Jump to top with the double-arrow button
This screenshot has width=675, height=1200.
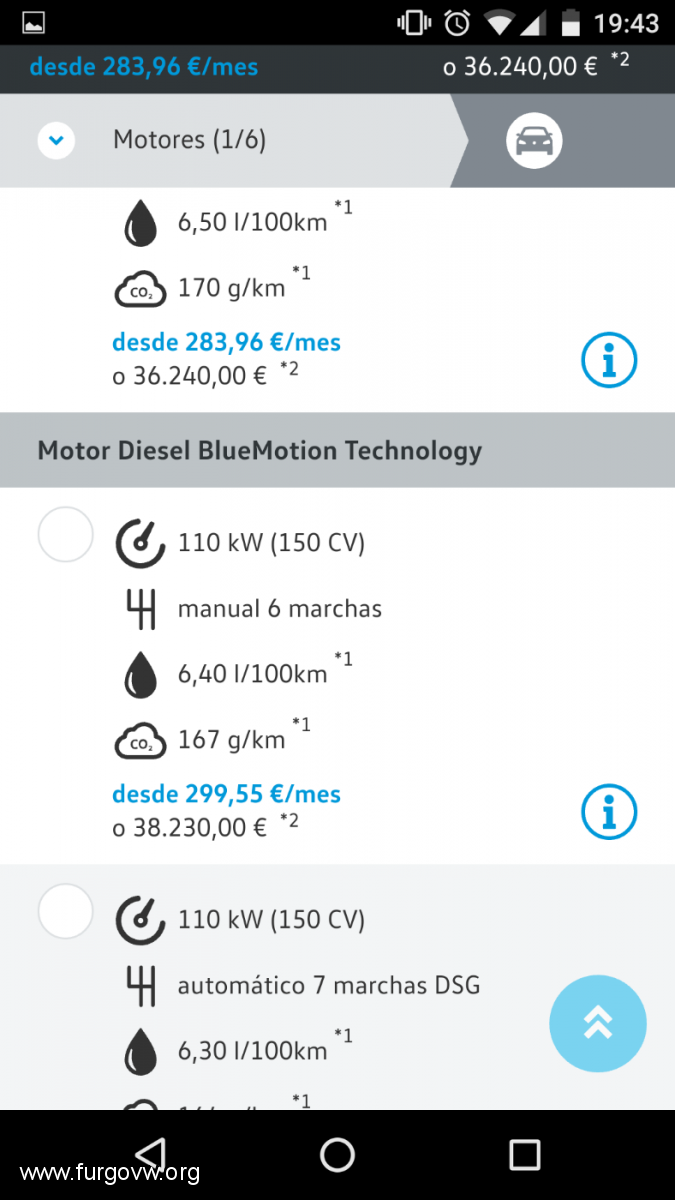click(598, 1023)
